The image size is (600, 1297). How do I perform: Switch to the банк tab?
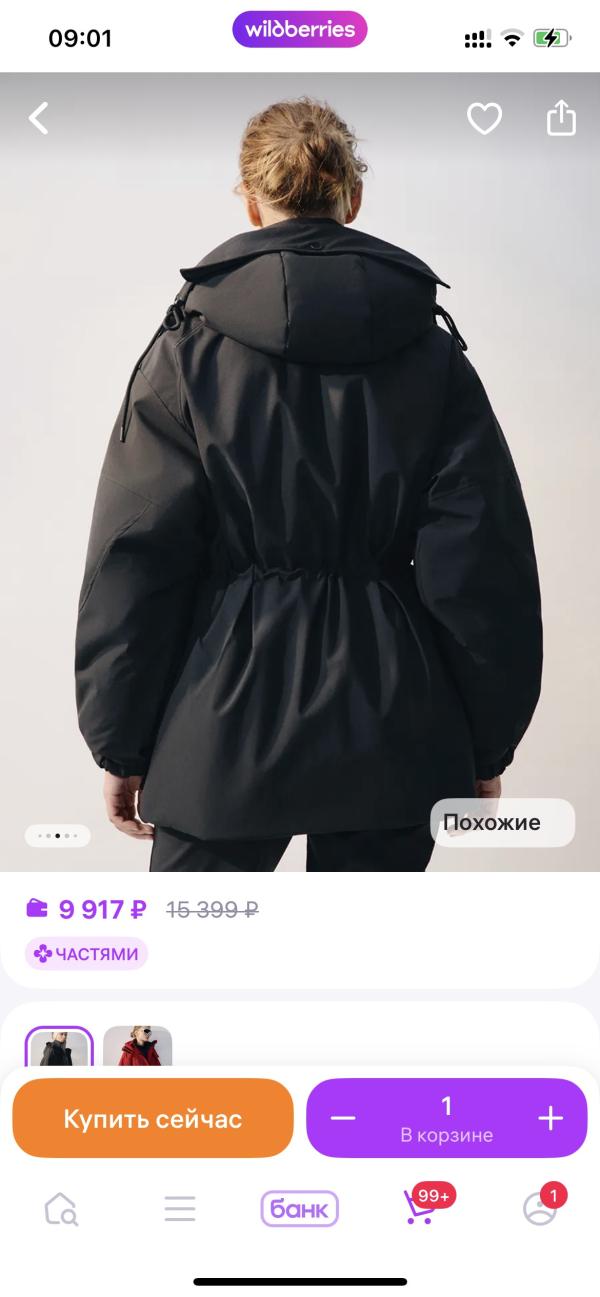point(300,1209)
